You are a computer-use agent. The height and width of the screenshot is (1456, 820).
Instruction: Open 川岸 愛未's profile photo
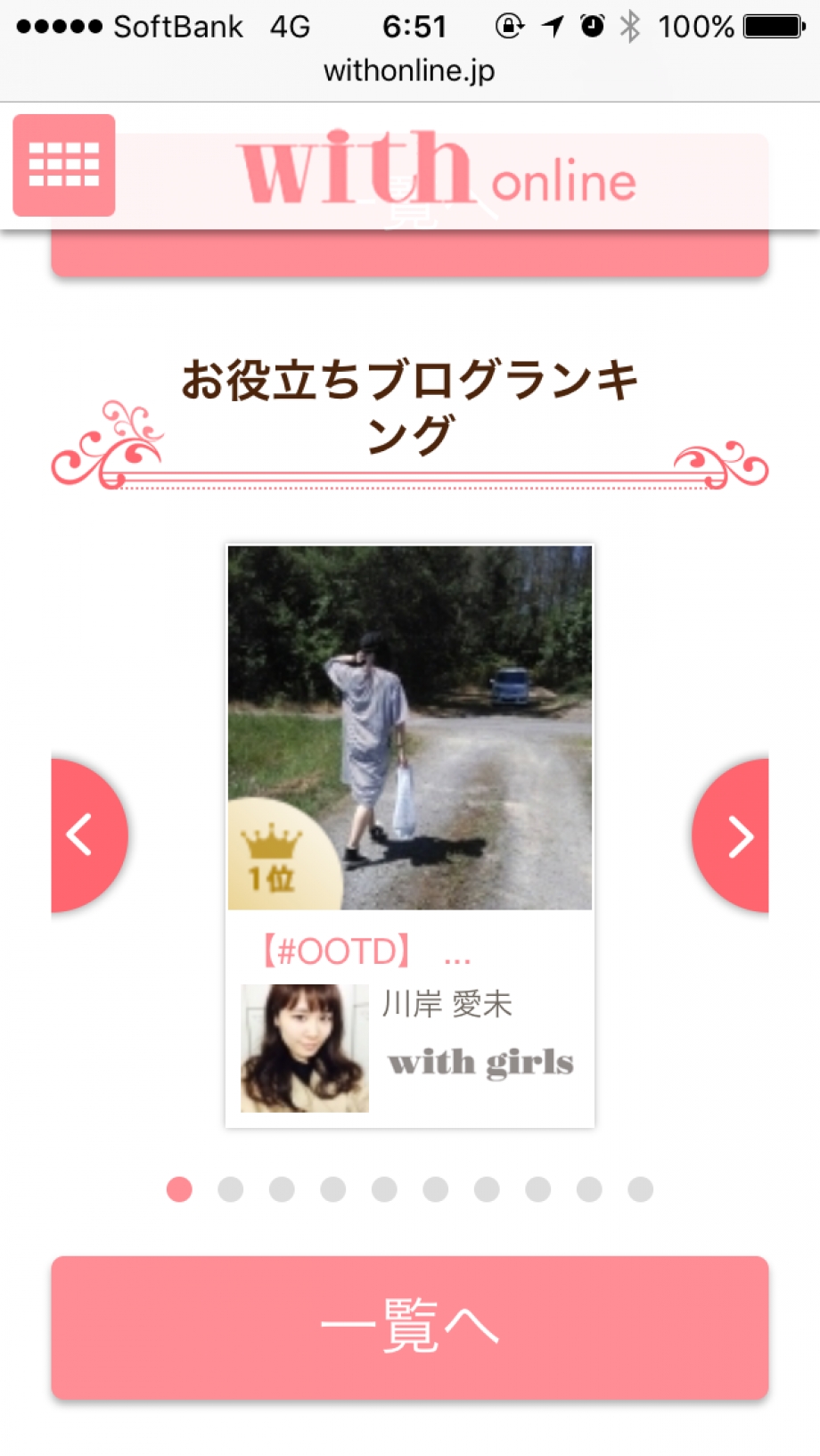(304, 1048)
